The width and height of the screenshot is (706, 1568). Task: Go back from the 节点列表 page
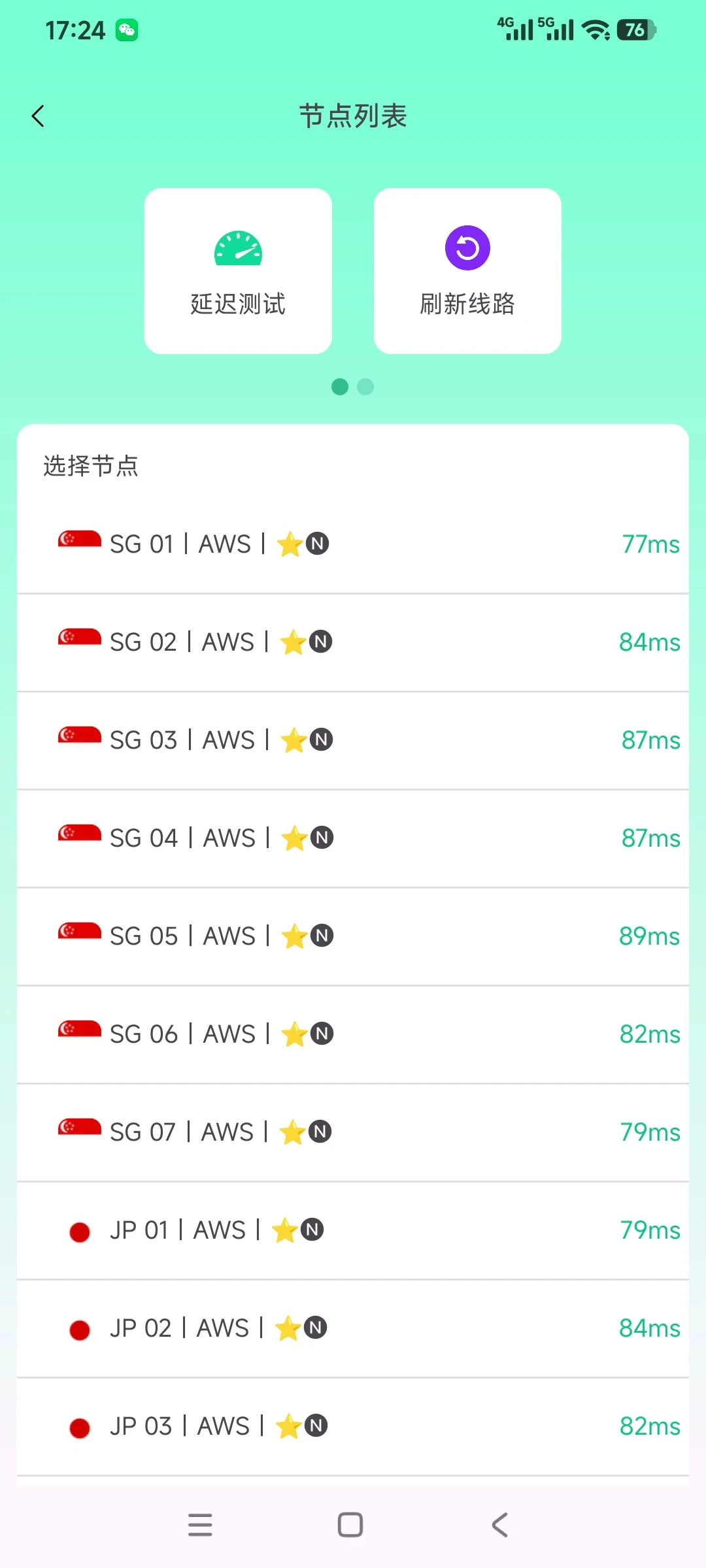tap(38, 116)
